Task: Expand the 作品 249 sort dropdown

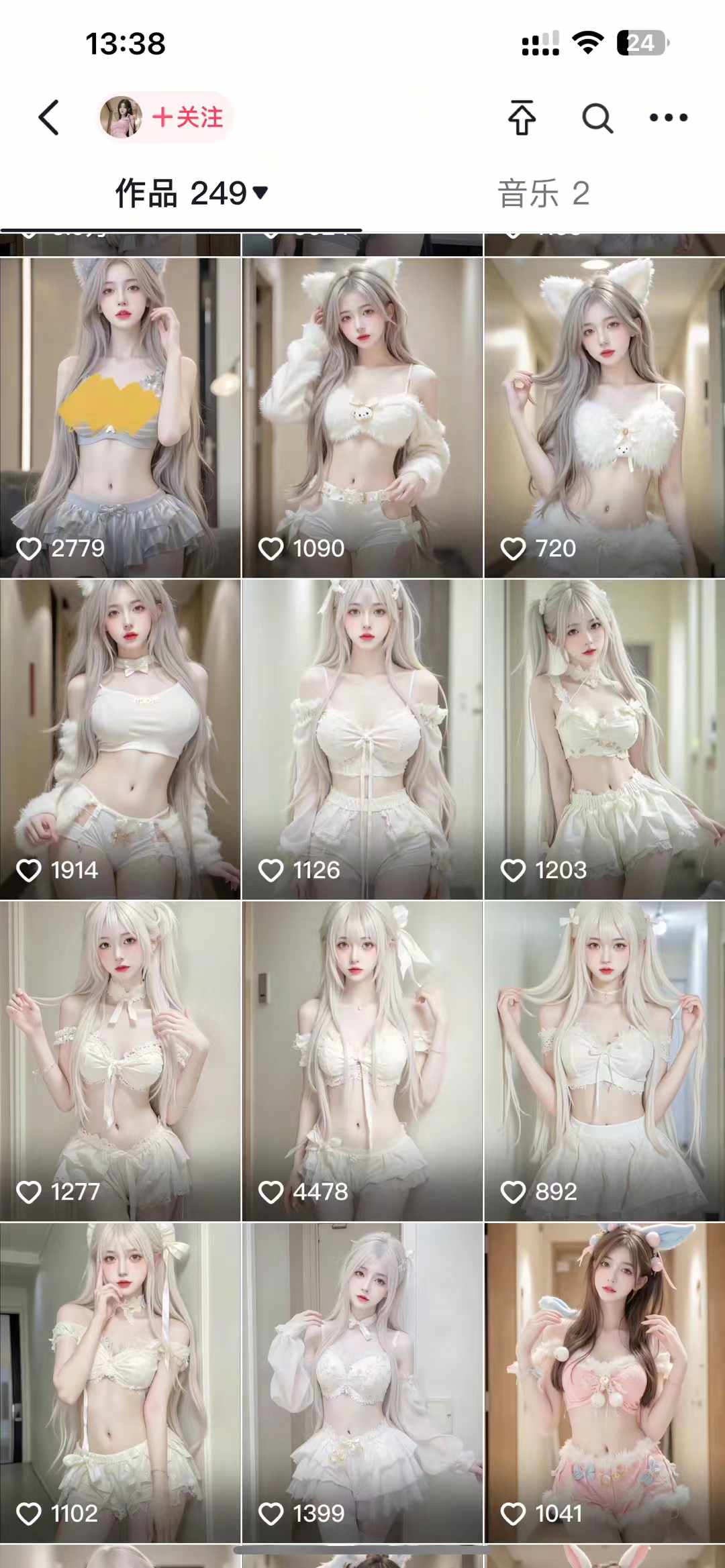Action: click(x=260, y=193)
